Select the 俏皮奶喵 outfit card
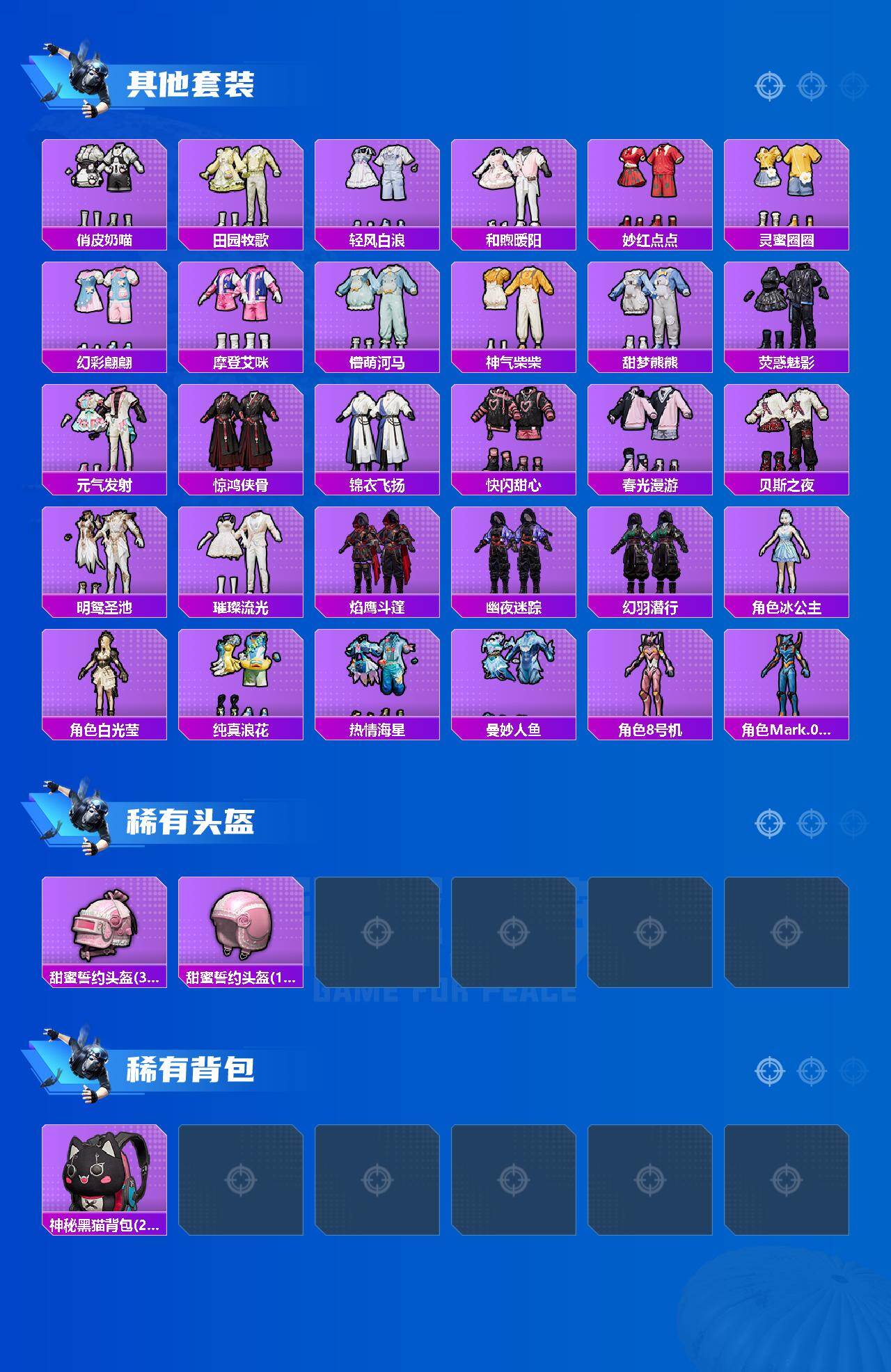 [x=104, y=188]
